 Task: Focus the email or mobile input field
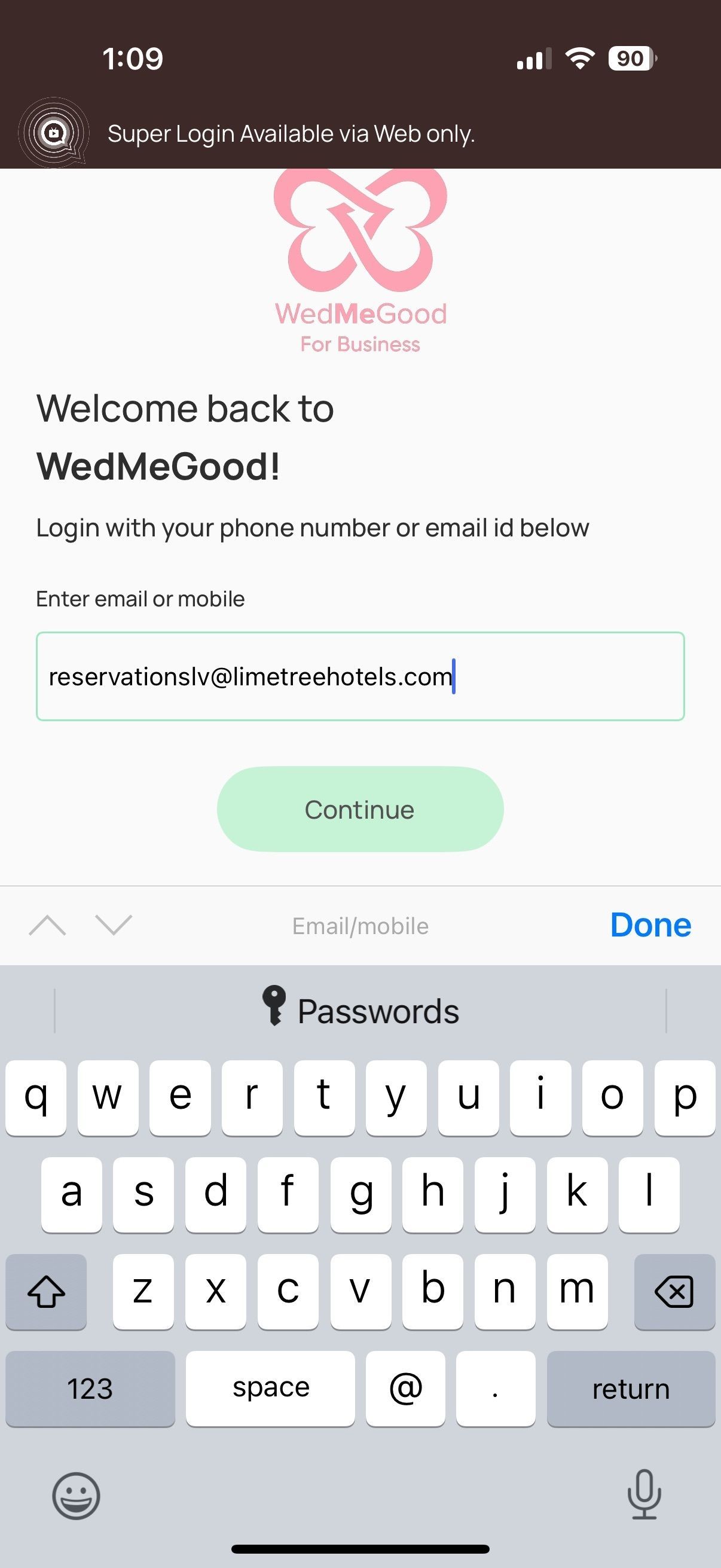click(x=359, y=676)
